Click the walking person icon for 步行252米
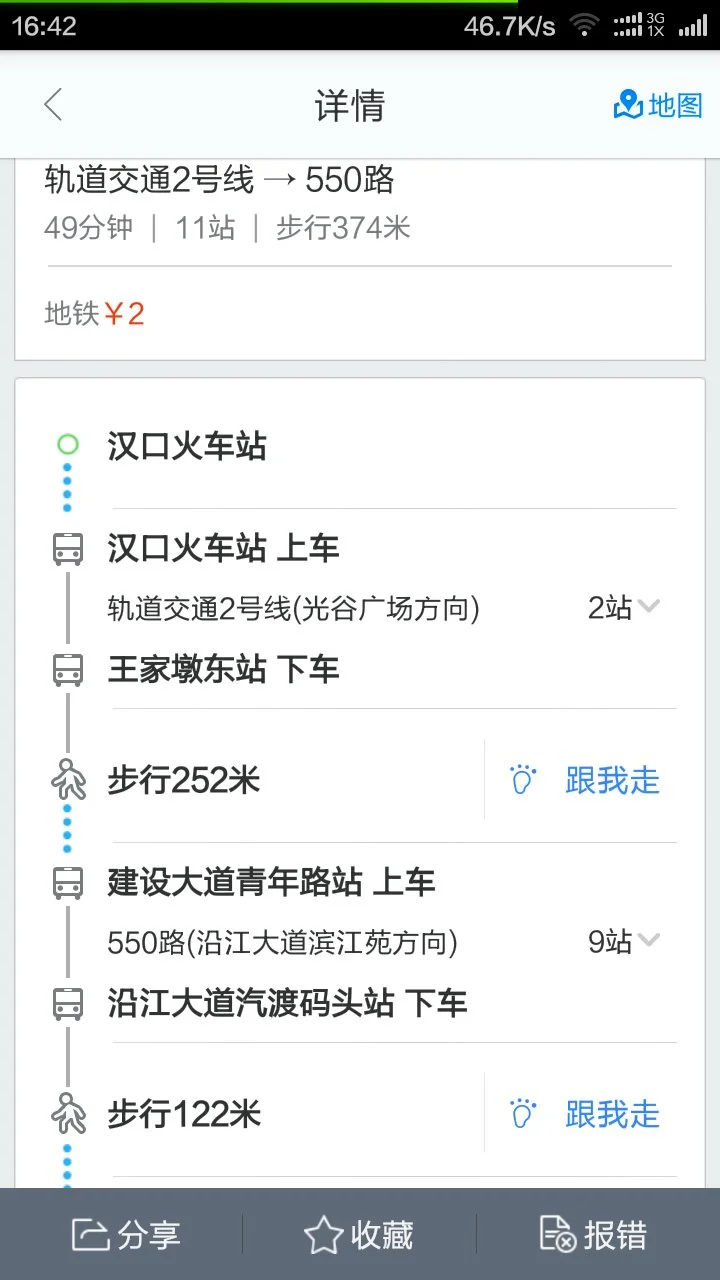Image resolution: width=720 pixels, height=1280 pixels. 67,780
